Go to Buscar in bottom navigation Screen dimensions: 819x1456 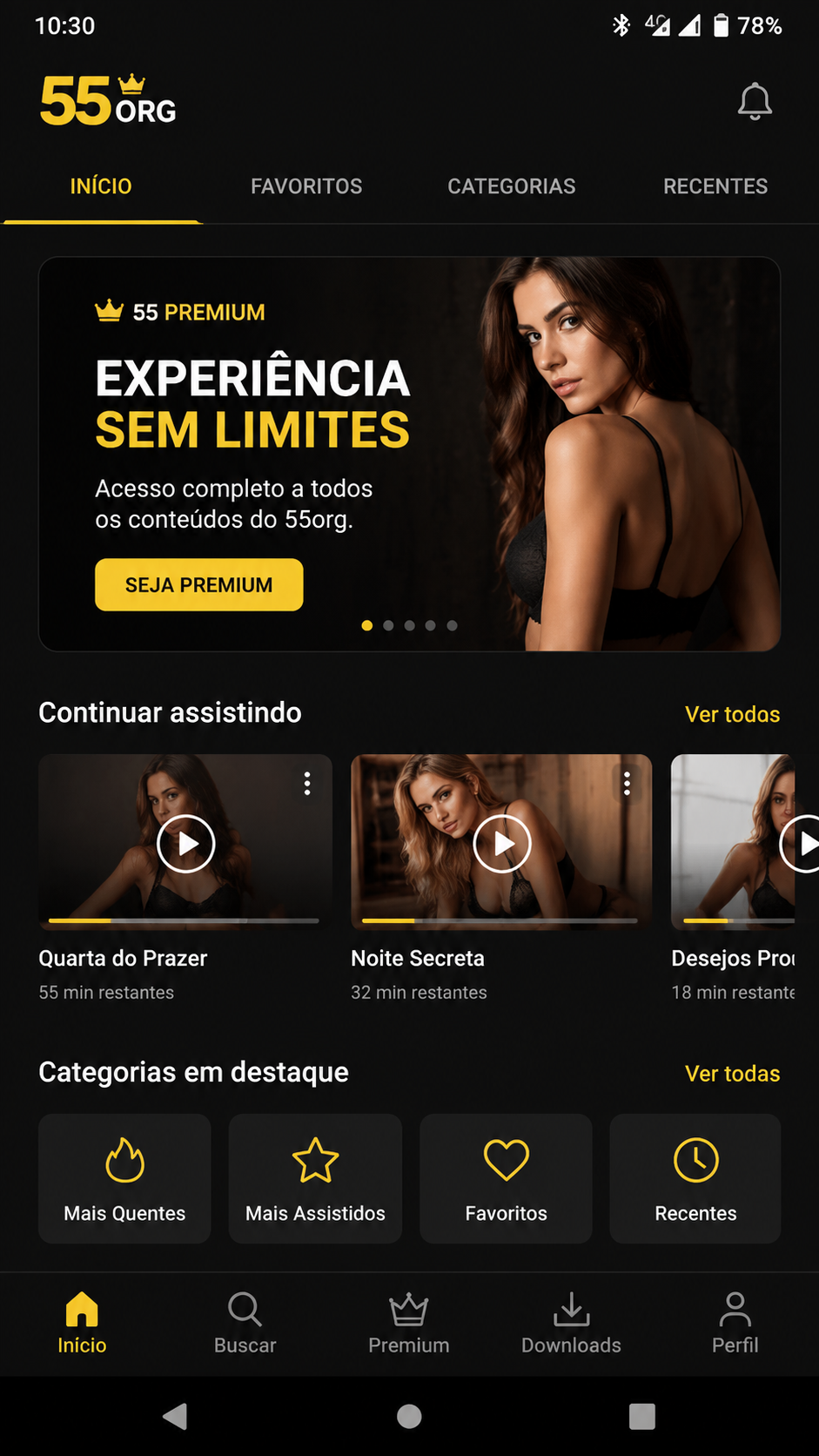245,1324
